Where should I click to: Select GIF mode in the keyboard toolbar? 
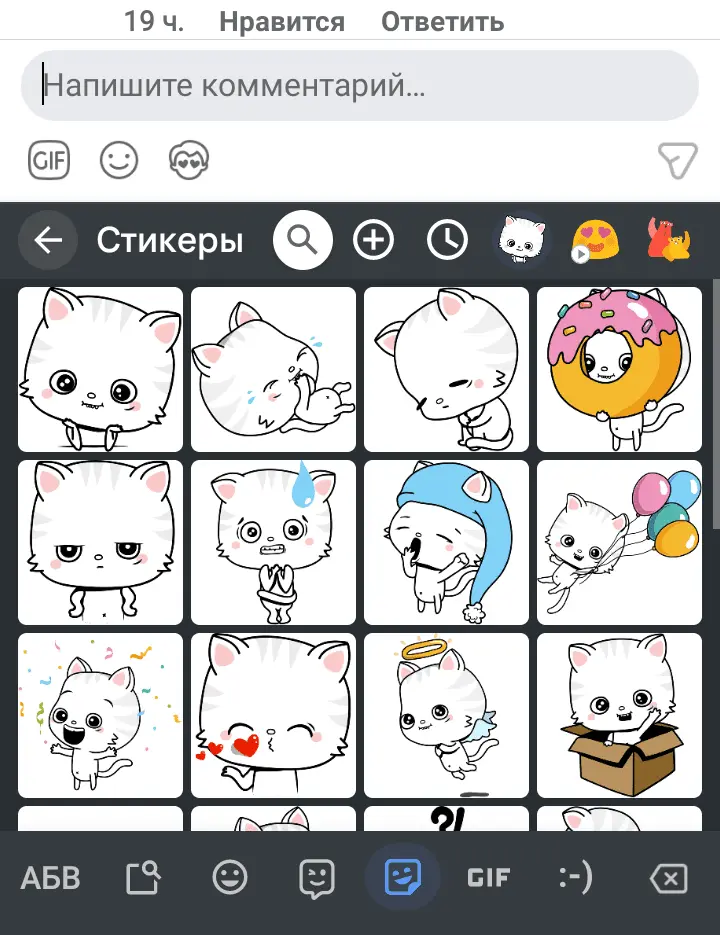click(x=487, y=877)
